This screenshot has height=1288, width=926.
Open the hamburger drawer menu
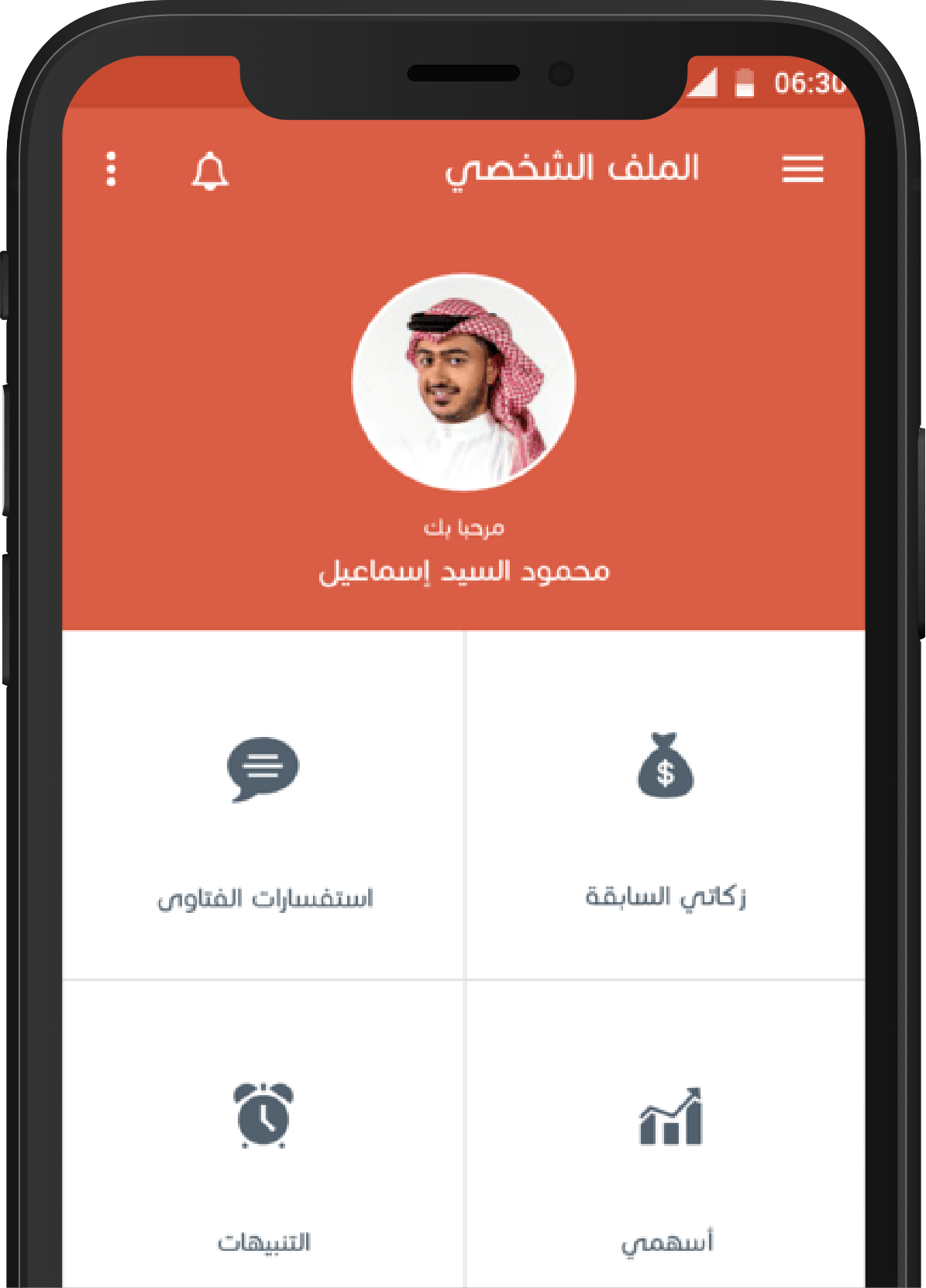[x=802, y=169]
